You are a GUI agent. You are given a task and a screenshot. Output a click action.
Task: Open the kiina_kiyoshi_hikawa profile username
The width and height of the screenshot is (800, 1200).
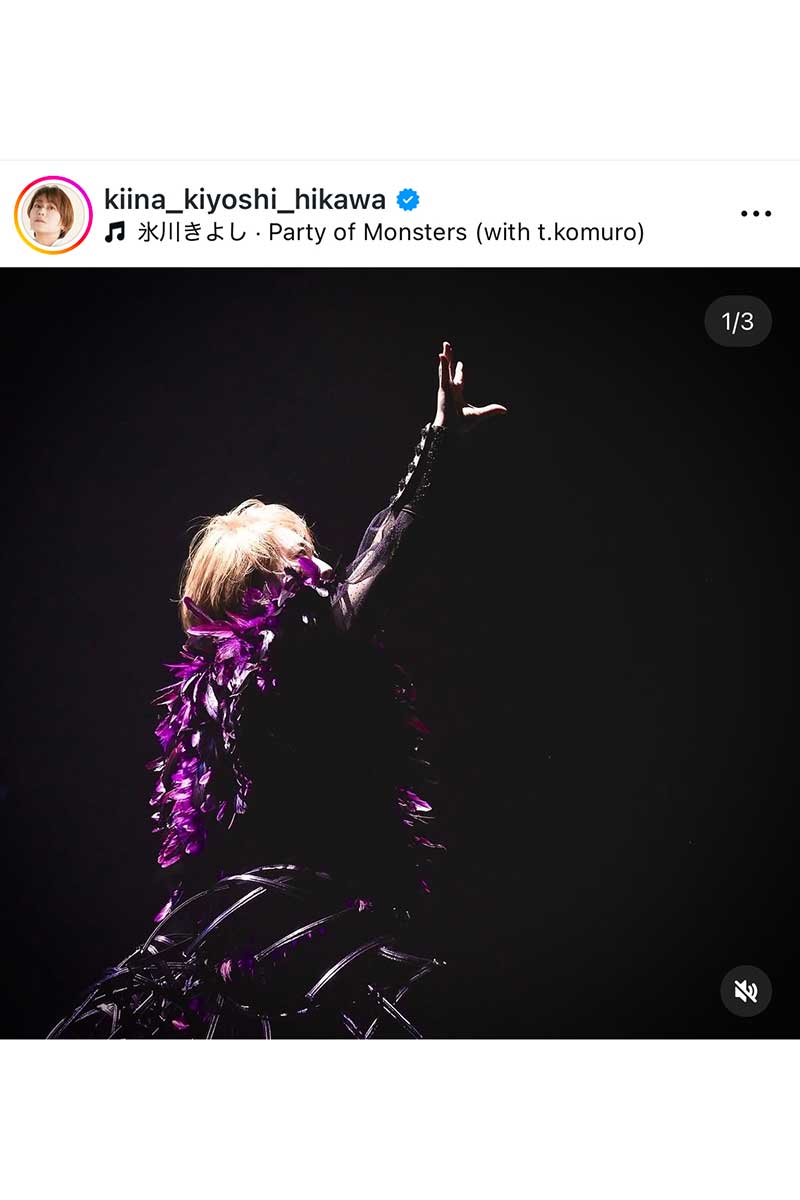[x=245, y=199]
